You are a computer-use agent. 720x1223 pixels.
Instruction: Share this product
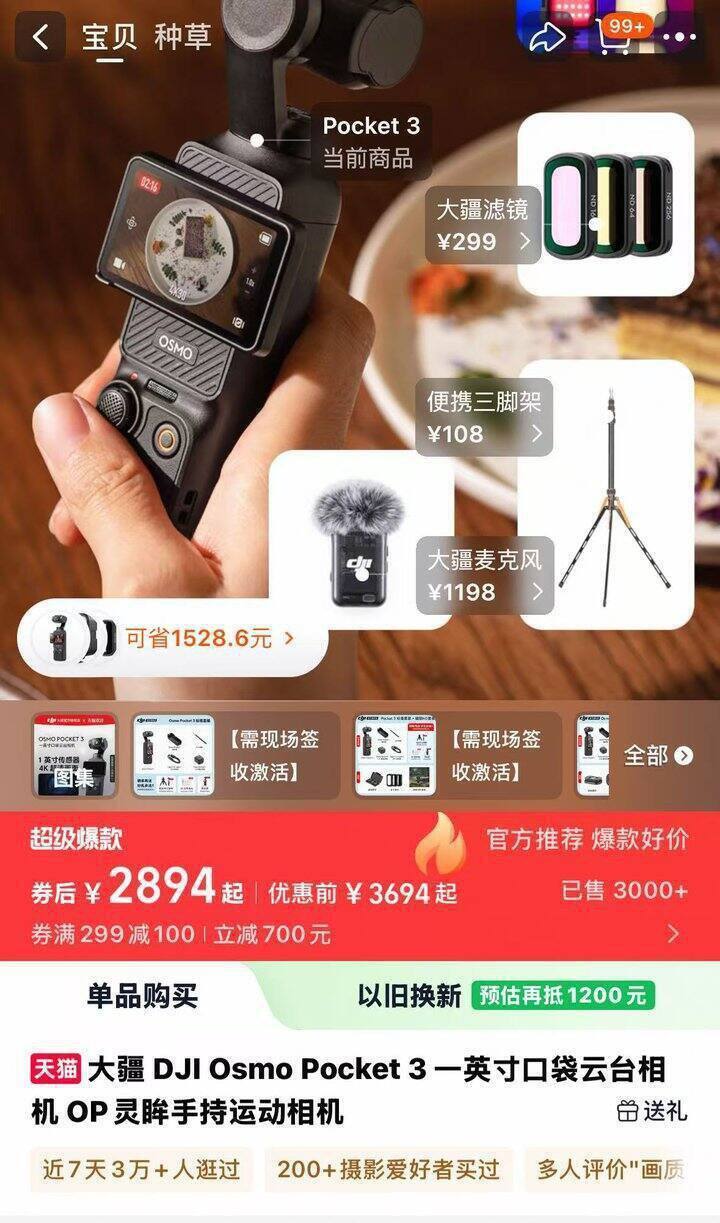(548, 38)
